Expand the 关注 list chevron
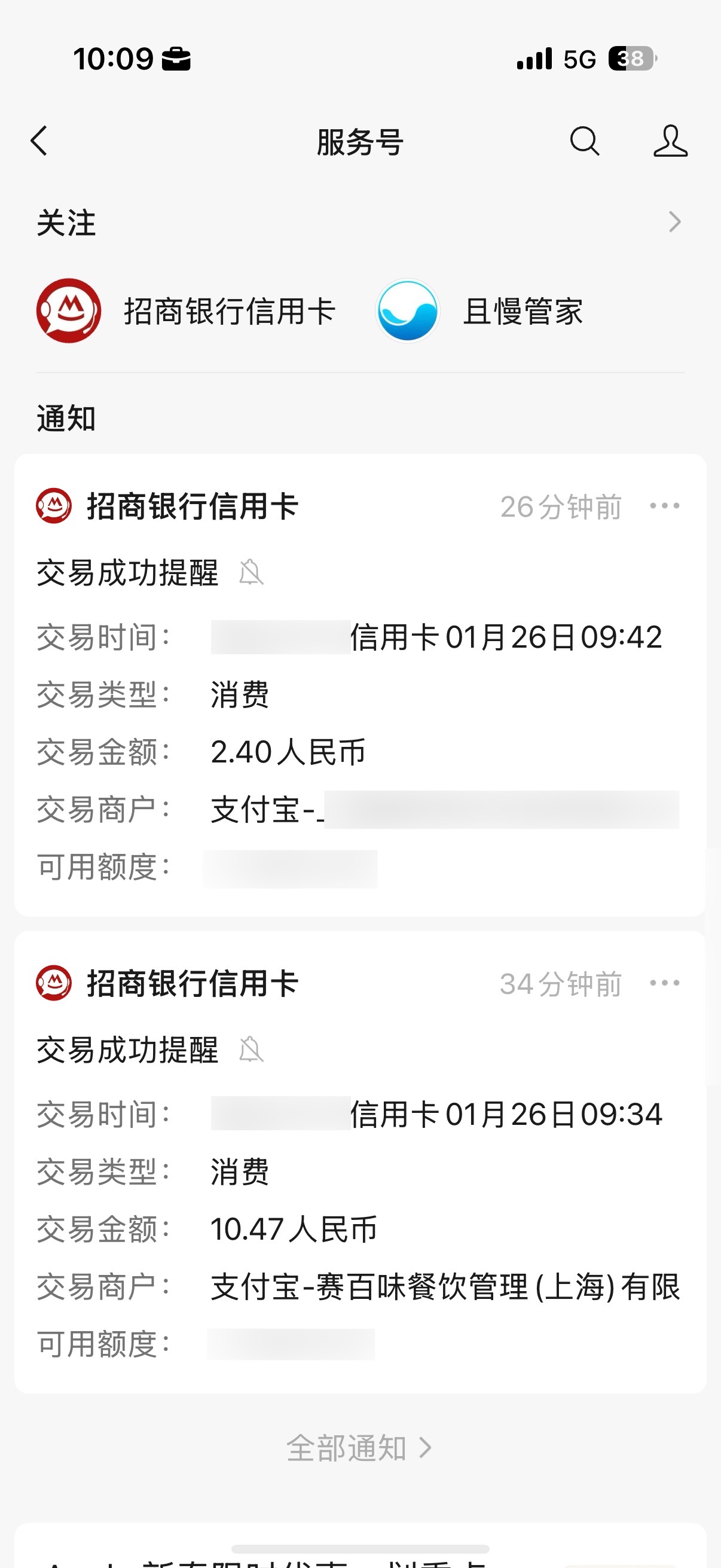The image size is (721, 1568). pyautogui.click(x=674, y=222)
